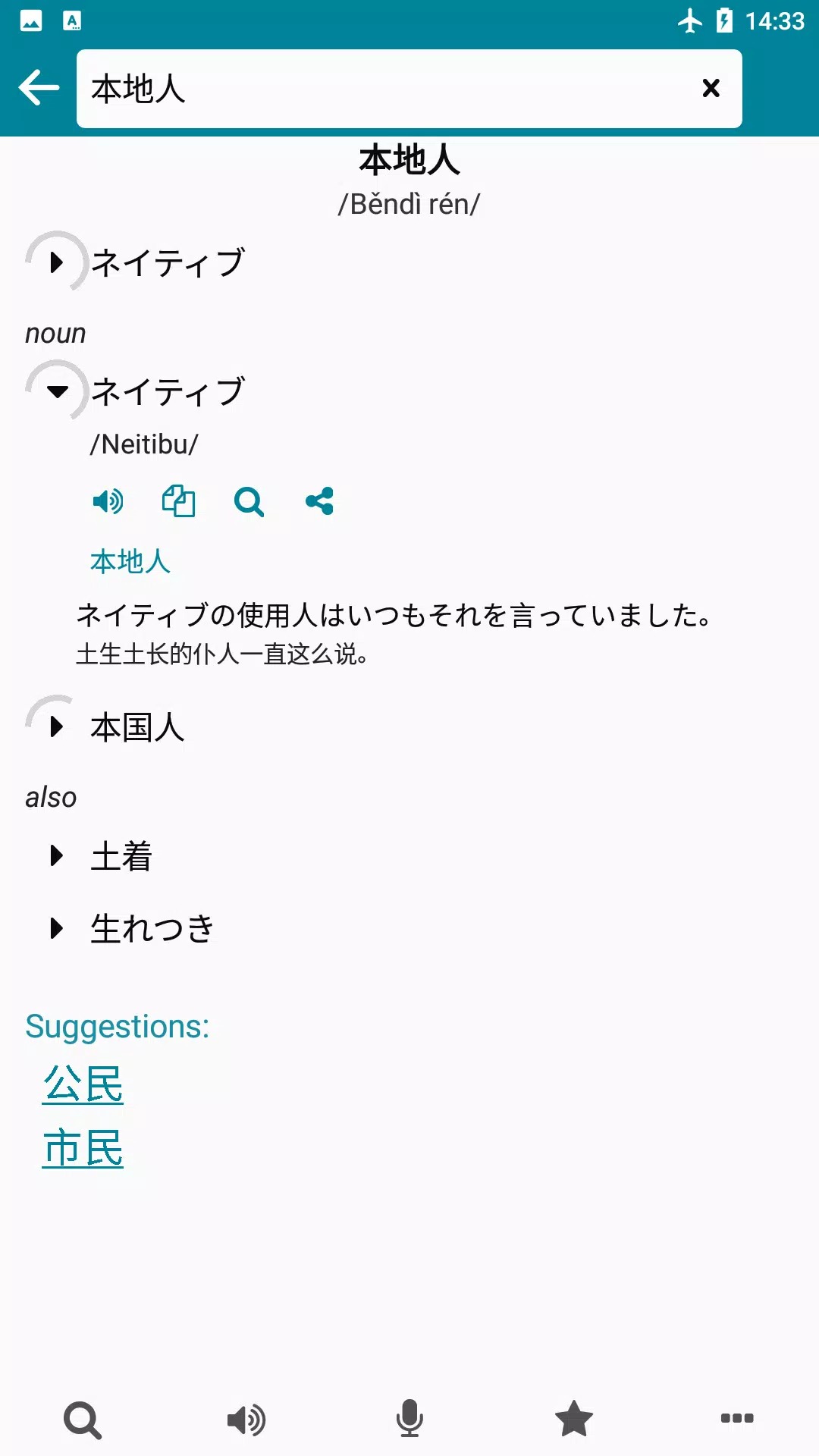The height and width of the screenshot is (1456, 819).
Task: Copy the ネイティブ translation
Action: (x=178, y=501)
